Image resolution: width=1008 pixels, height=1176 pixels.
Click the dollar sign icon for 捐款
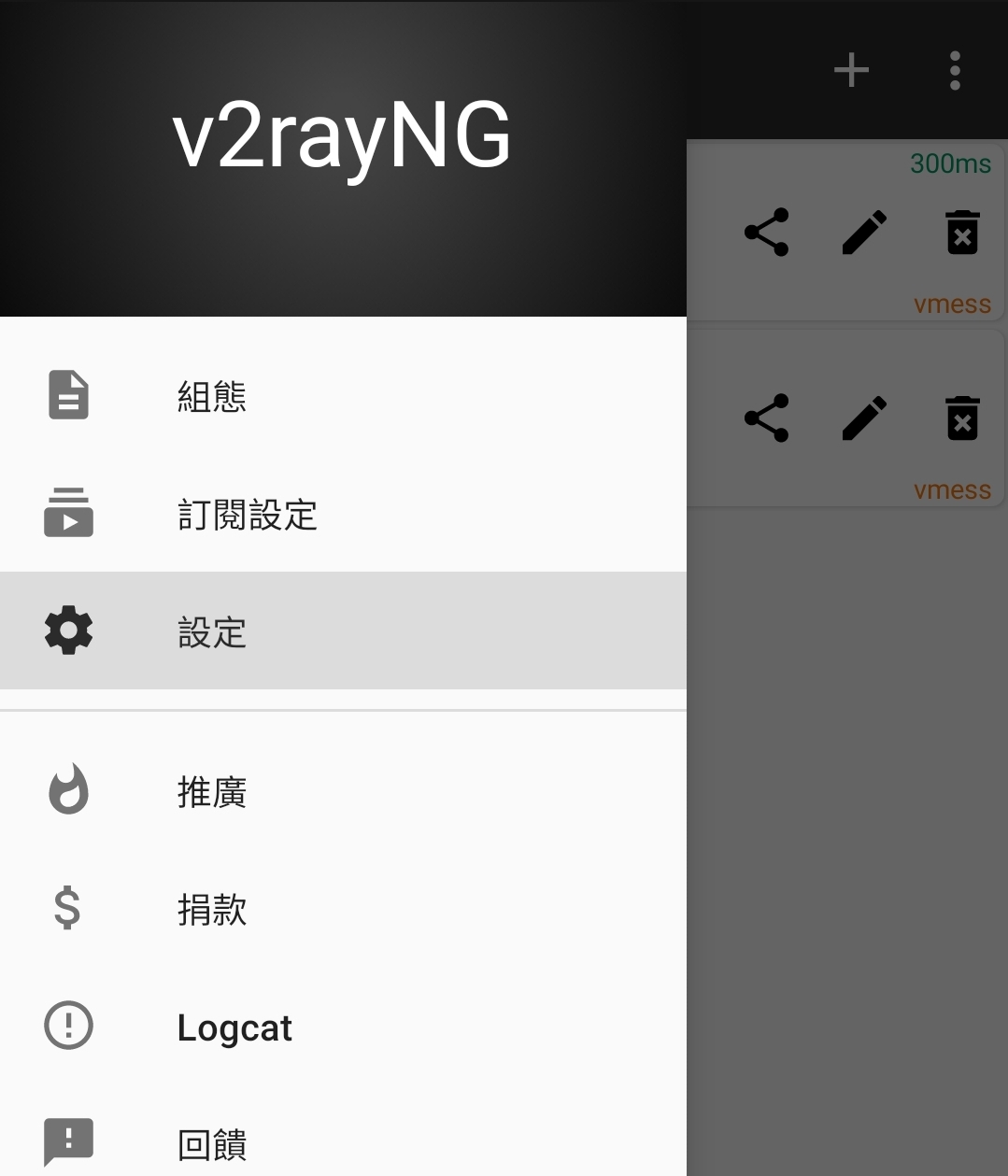68,908
